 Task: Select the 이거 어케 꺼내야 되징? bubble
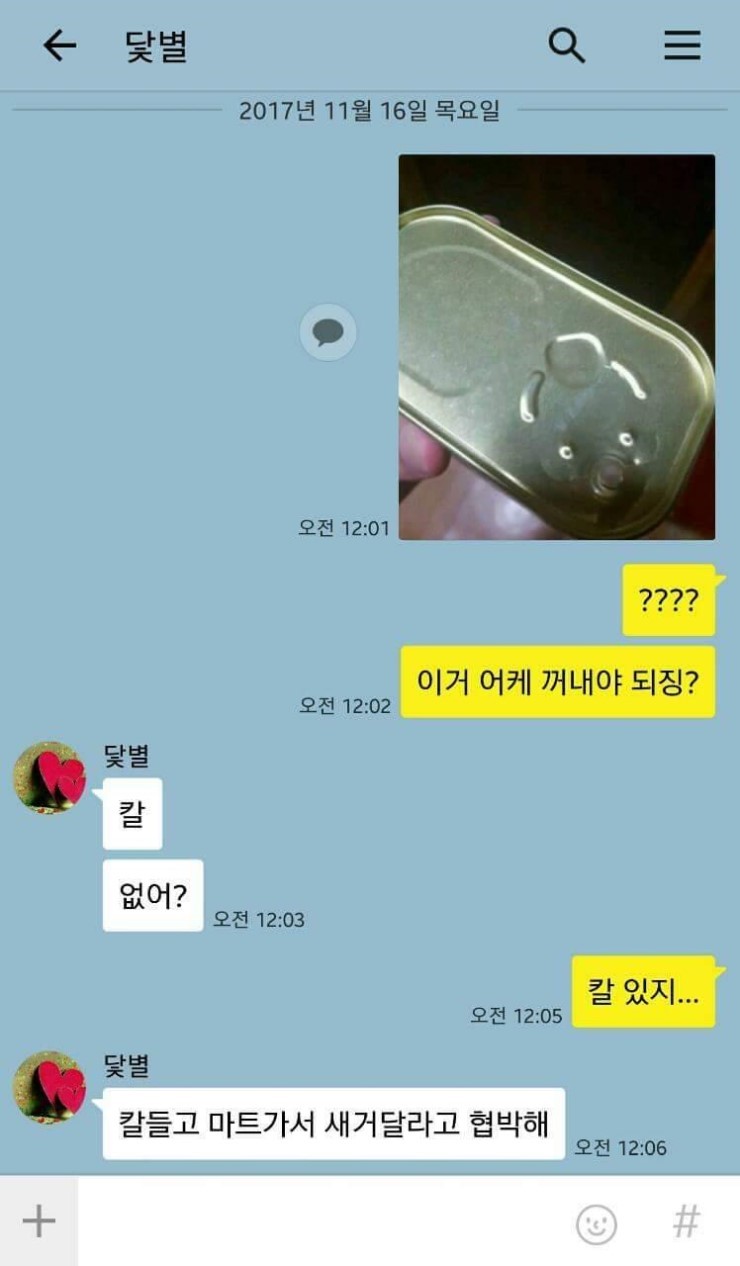557,680
